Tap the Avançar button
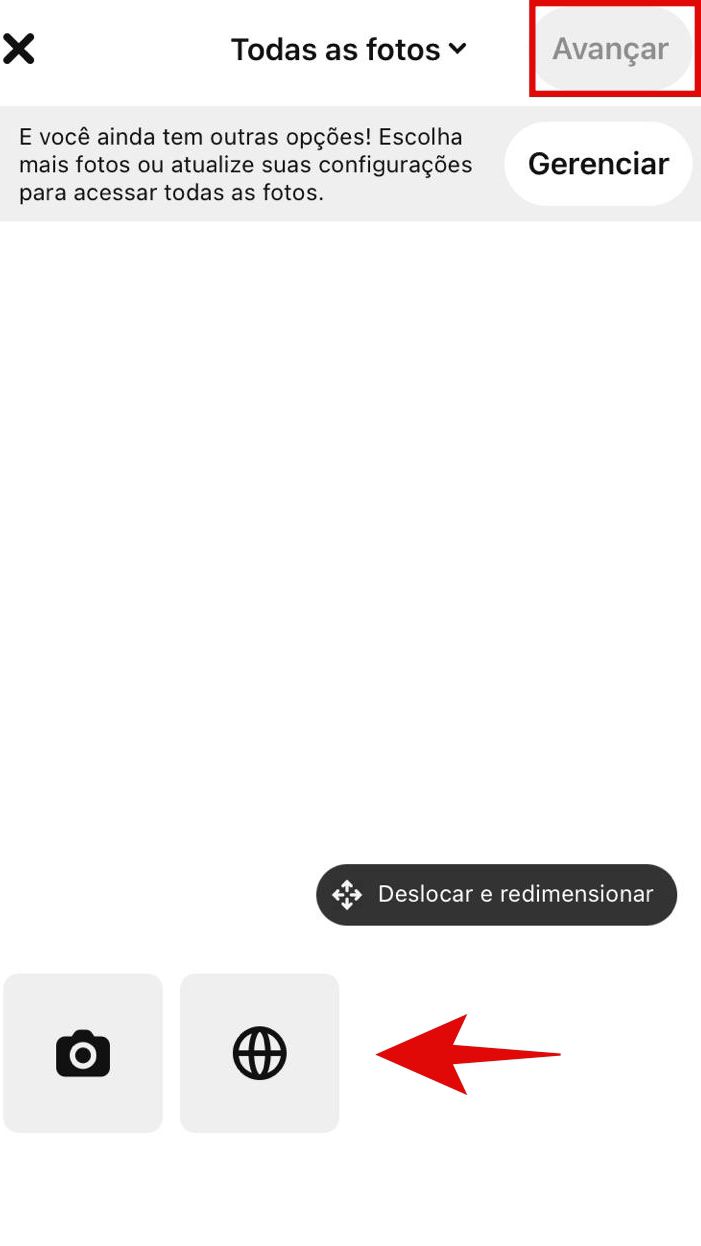Screen dimensions: 701x1246 (611, 48)
